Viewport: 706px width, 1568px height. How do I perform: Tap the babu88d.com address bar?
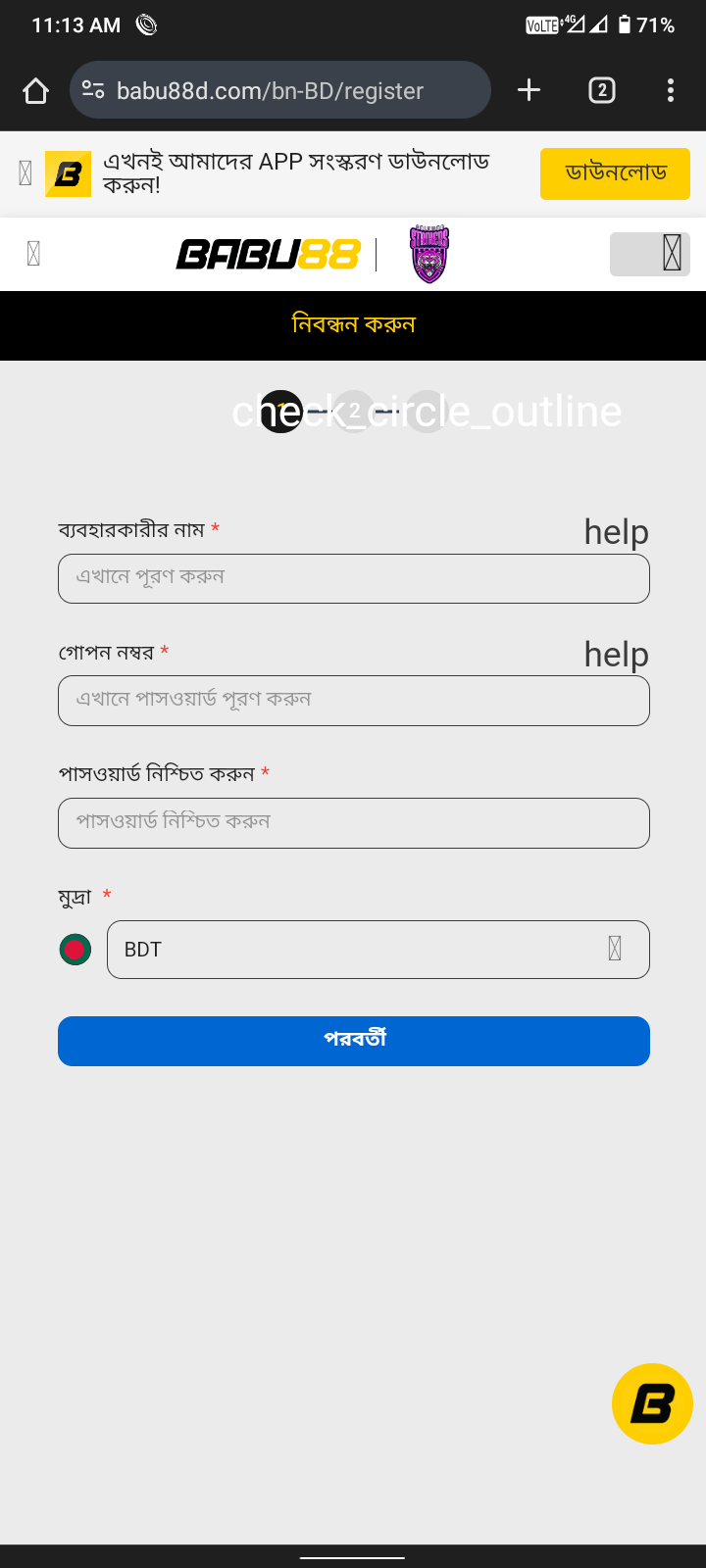click(280, 90)
